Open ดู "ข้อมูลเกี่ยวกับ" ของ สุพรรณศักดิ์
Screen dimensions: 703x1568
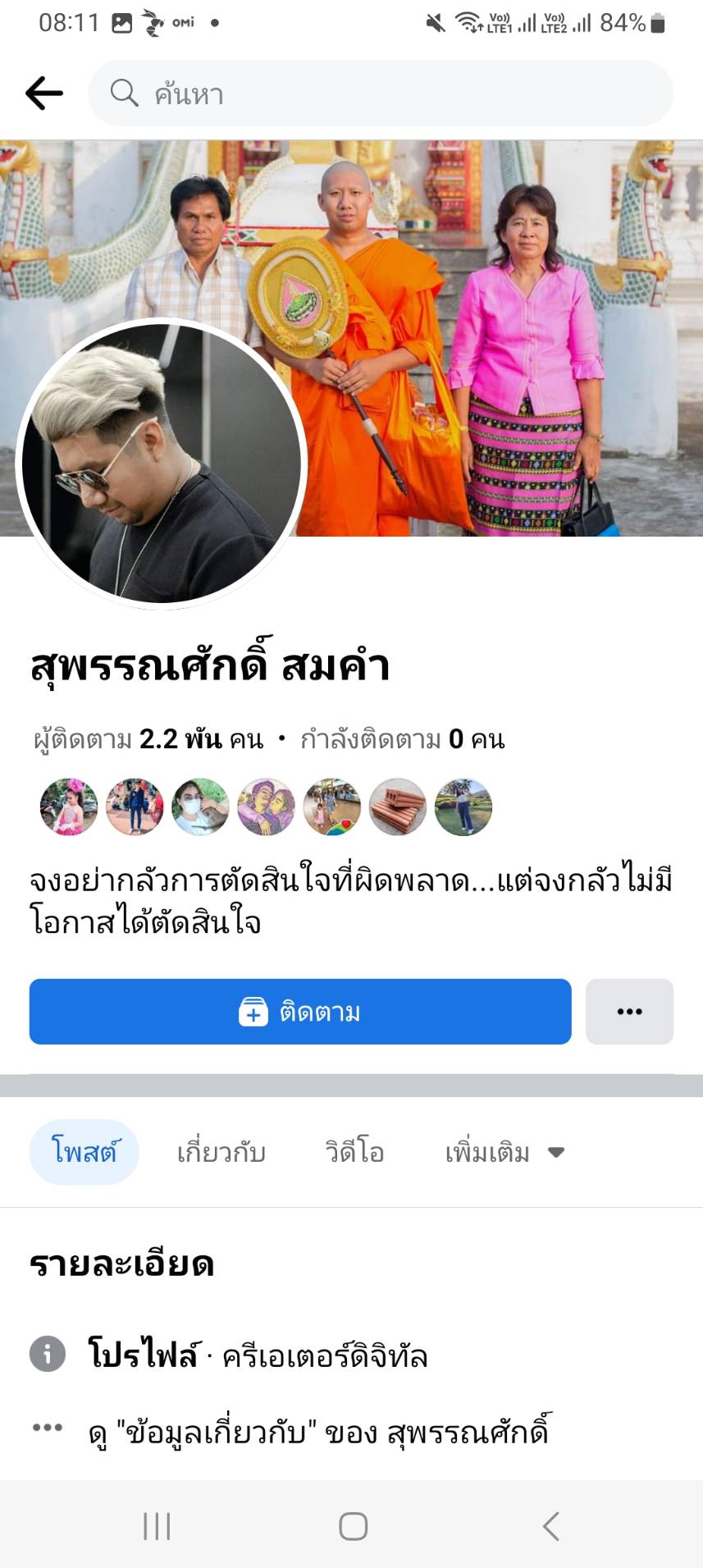(x=320, y=1433)
